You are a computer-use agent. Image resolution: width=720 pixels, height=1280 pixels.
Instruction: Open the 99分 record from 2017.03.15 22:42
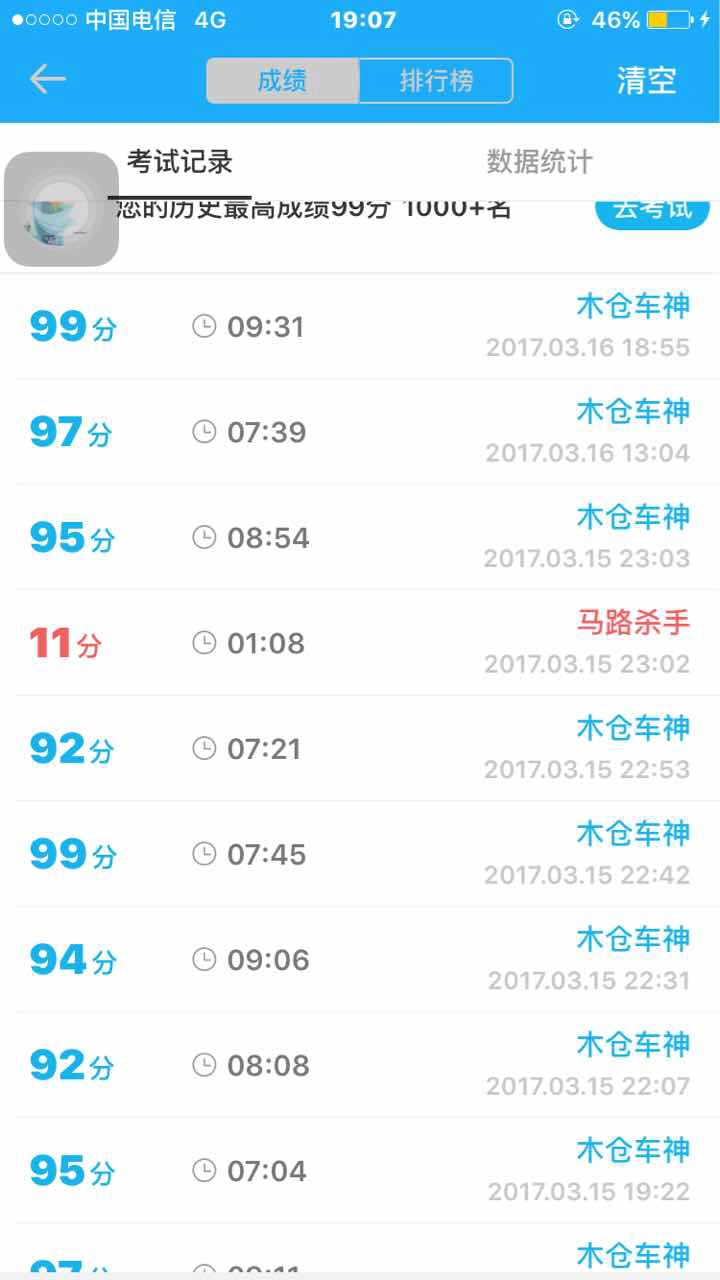(x=360, y=854)
